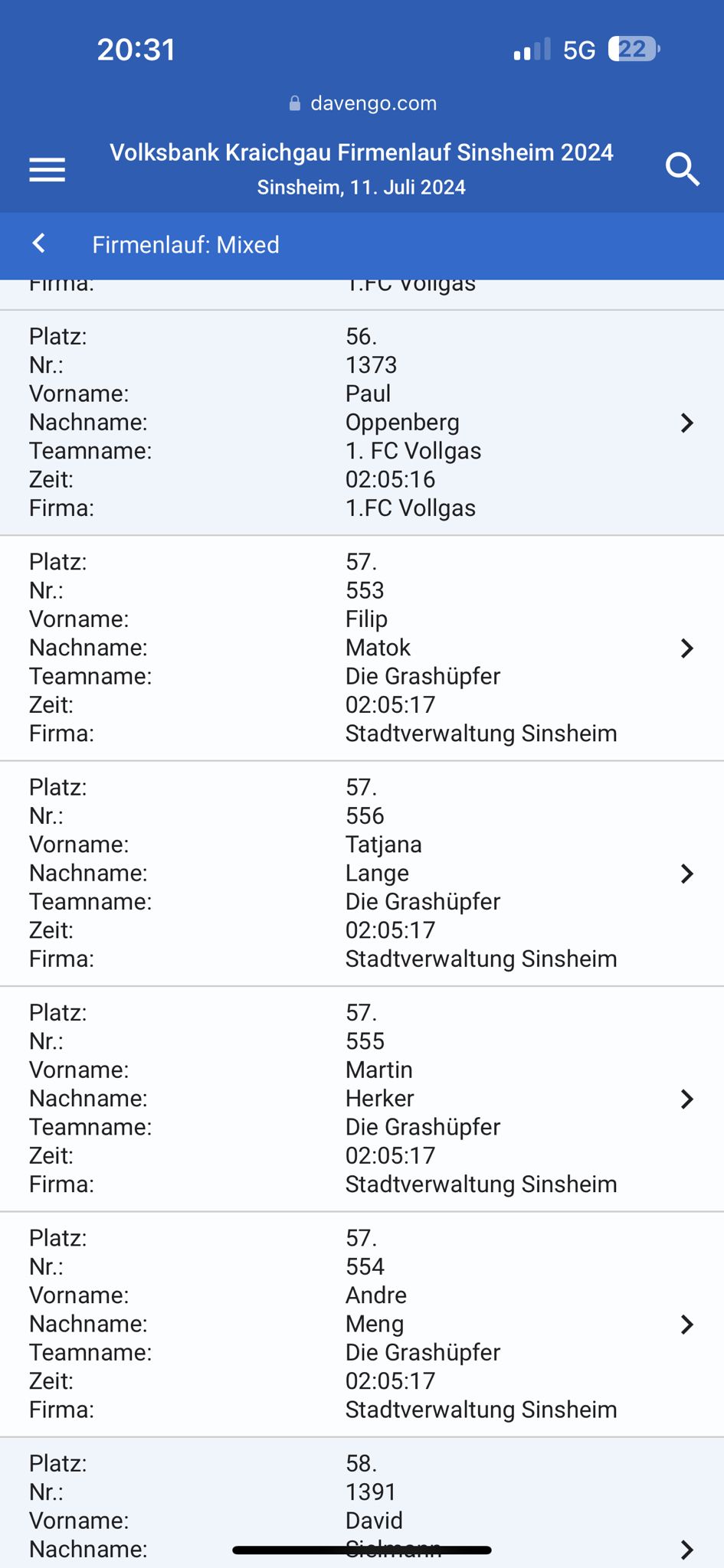This screenshot has height=1568, width=724.
Task: Go back from Firmenlauf: Mixed
Action: point(39,244)
